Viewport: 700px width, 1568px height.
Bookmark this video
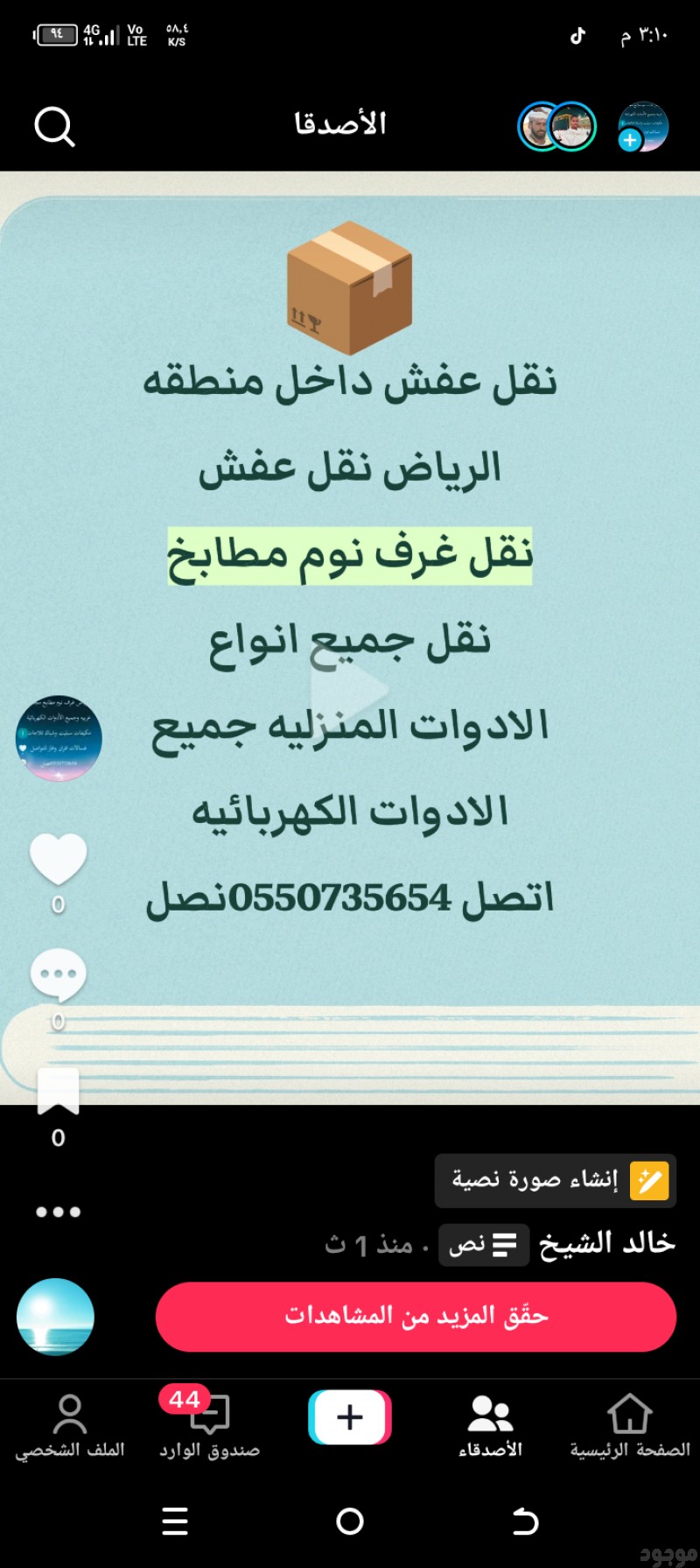pyautogui.click(x=58, y=1092)
